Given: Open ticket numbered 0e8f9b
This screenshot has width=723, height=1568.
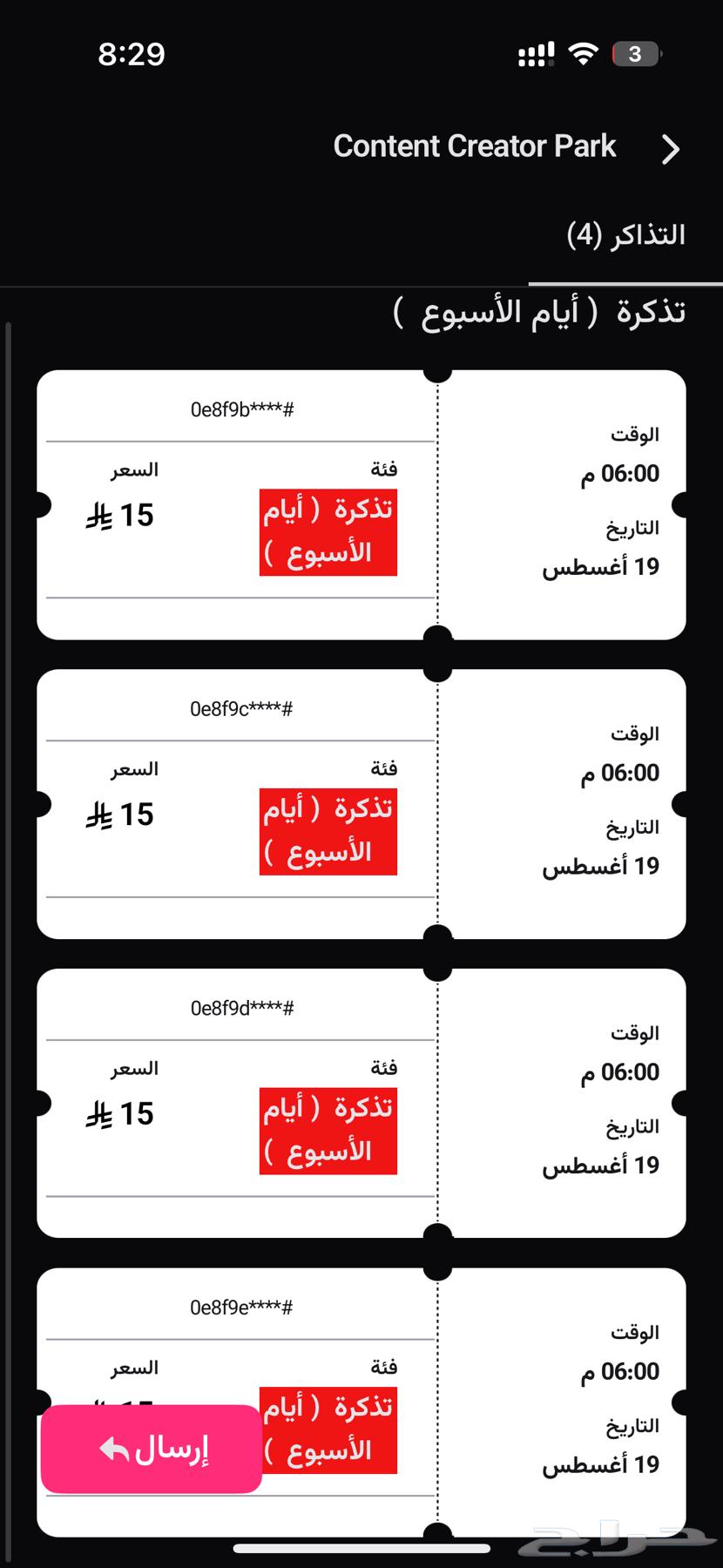Looking at the screenshot, I should point(361,505).
